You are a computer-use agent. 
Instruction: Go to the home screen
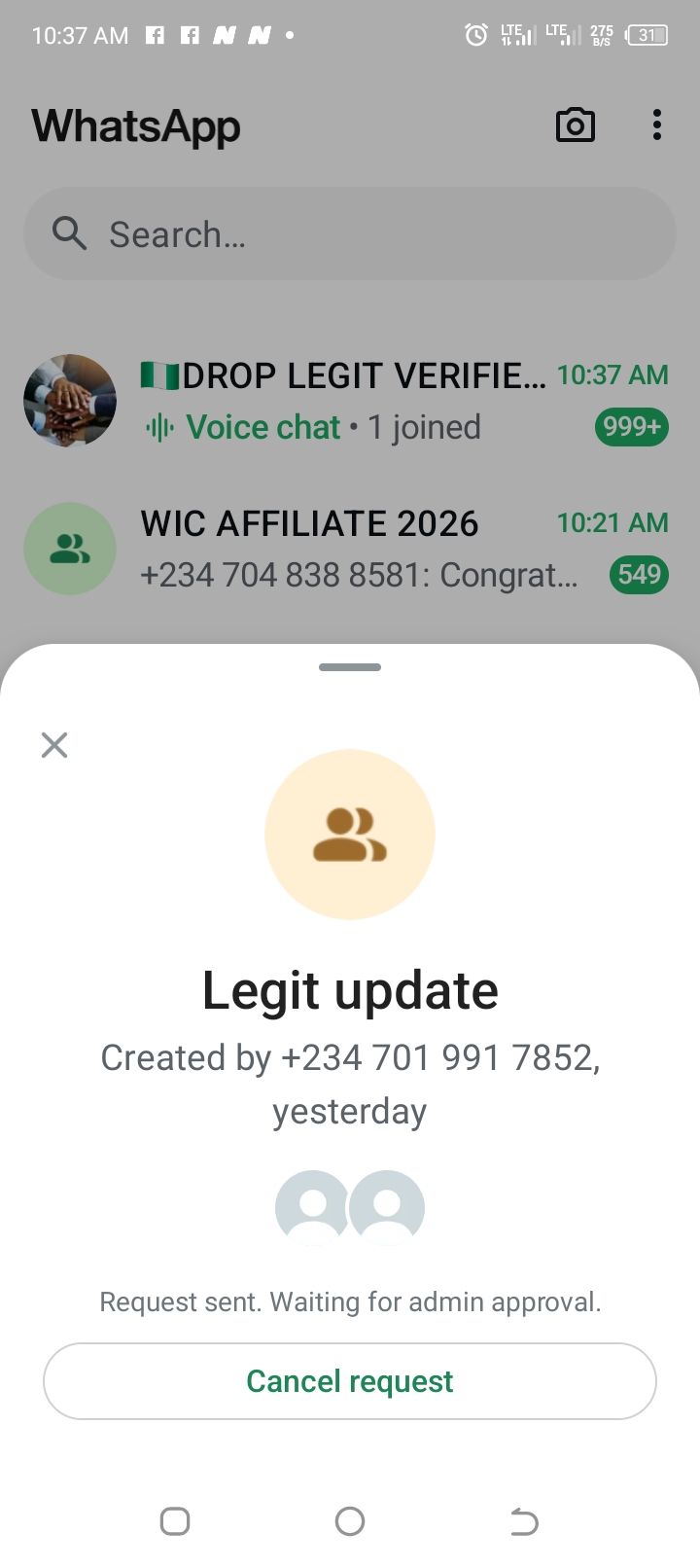coord(350,1521)
